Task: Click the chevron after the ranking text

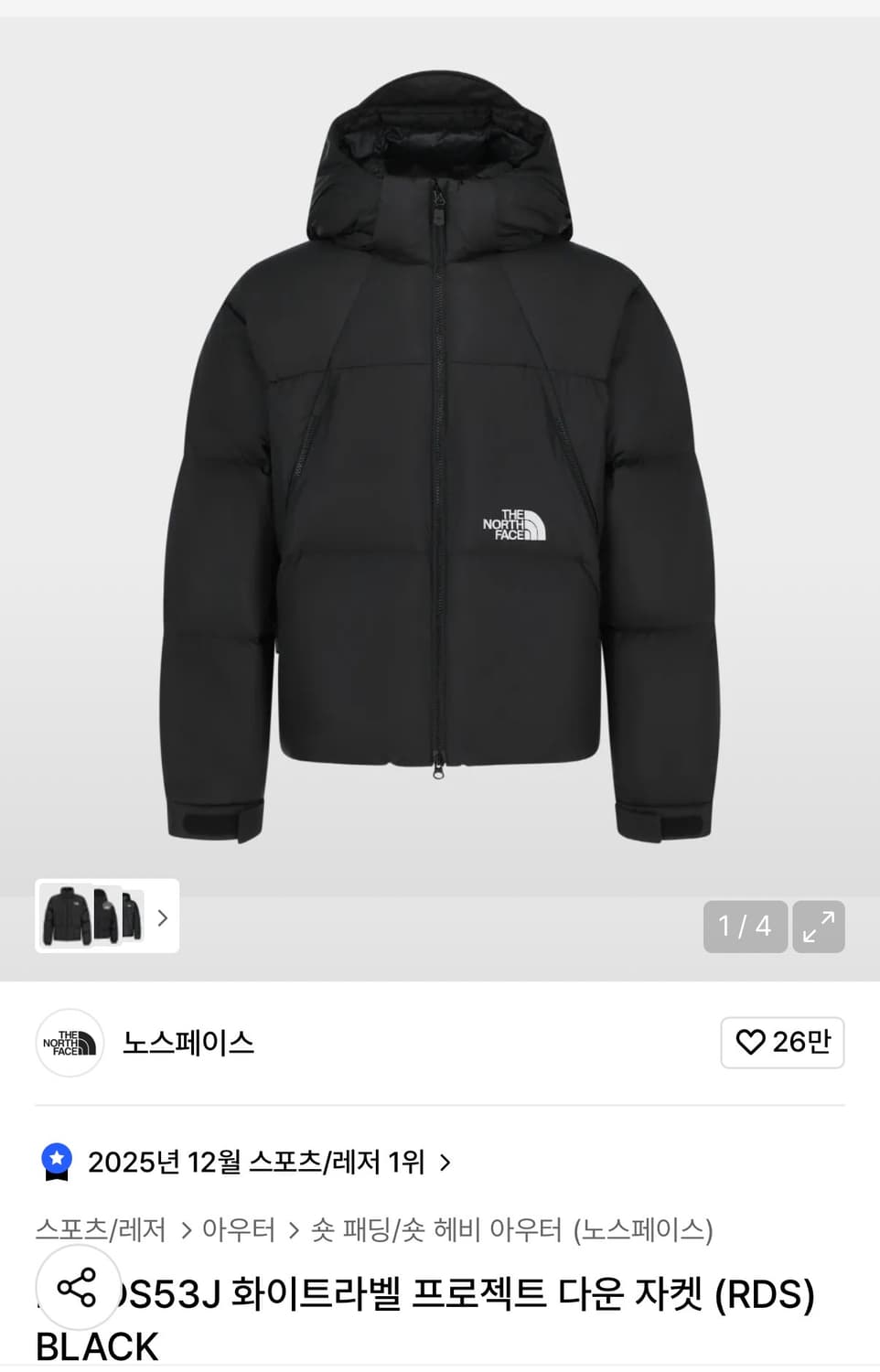Action: tap(445, 1162)
